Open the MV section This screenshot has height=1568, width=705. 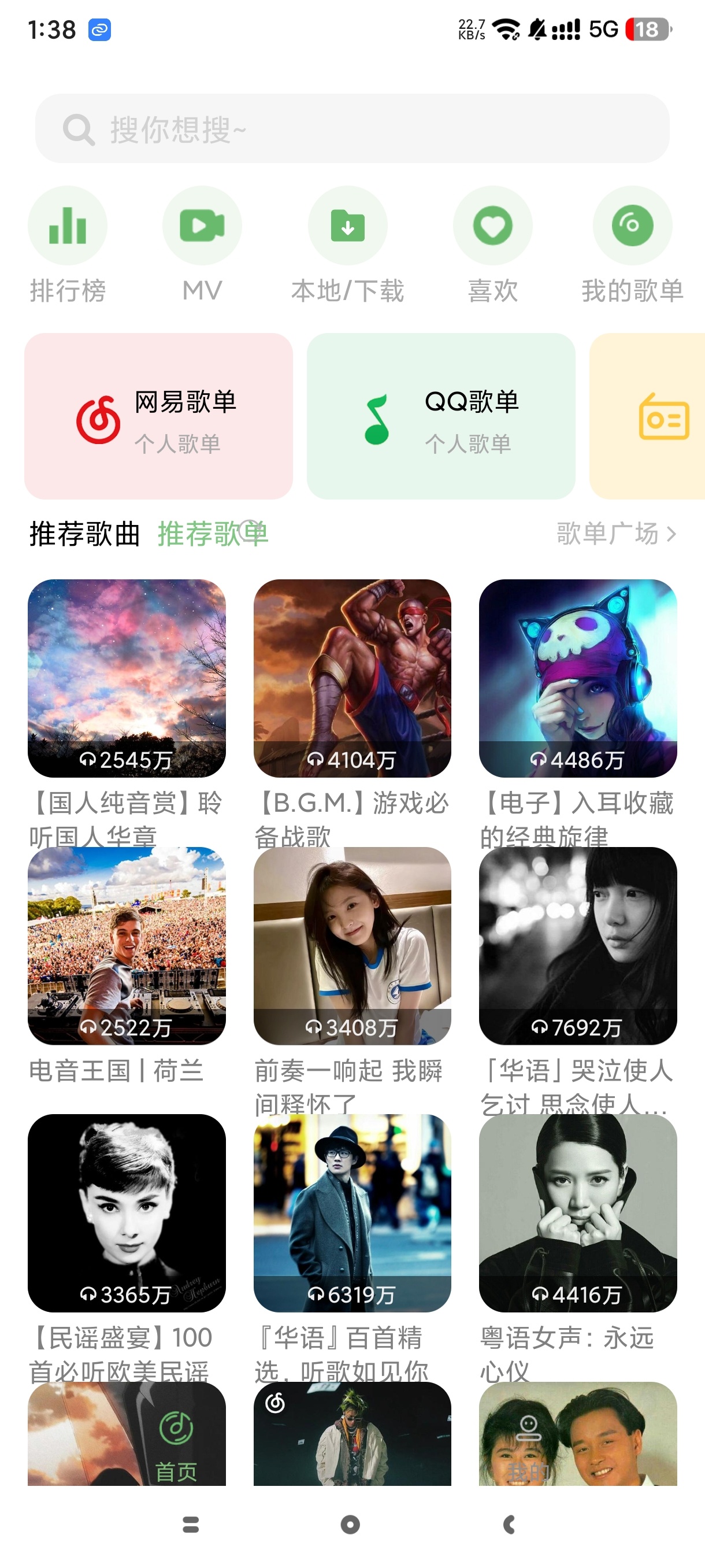tap(202, 227)
